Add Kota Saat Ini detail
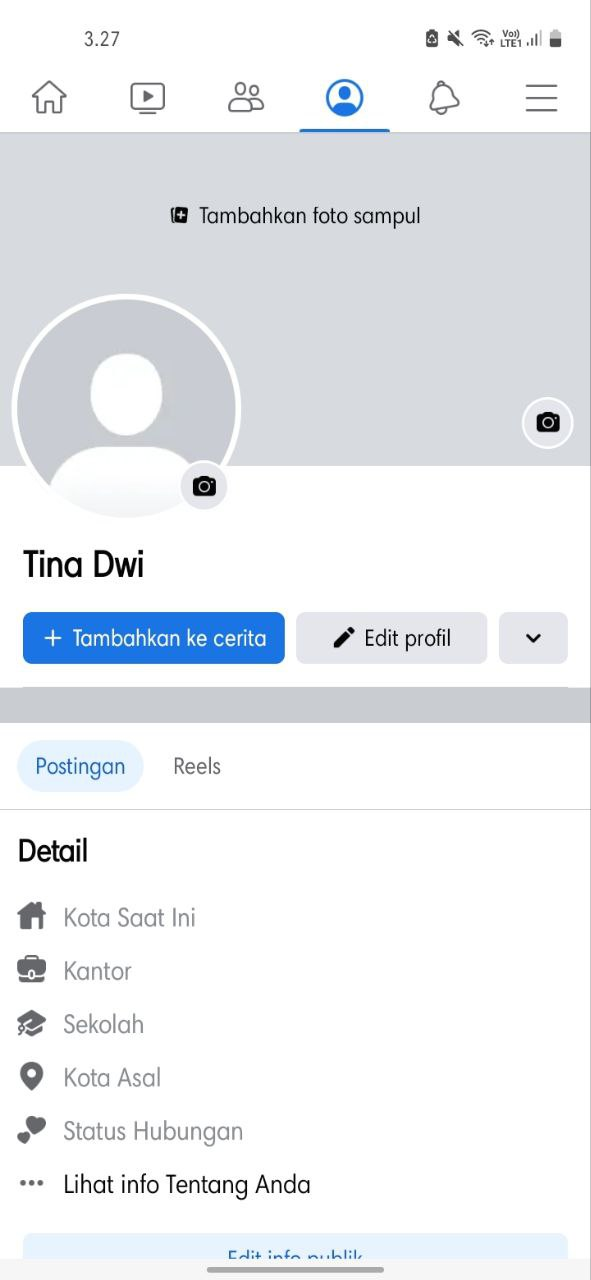The width and height of the screenshot is (591, 1280). 107,917
